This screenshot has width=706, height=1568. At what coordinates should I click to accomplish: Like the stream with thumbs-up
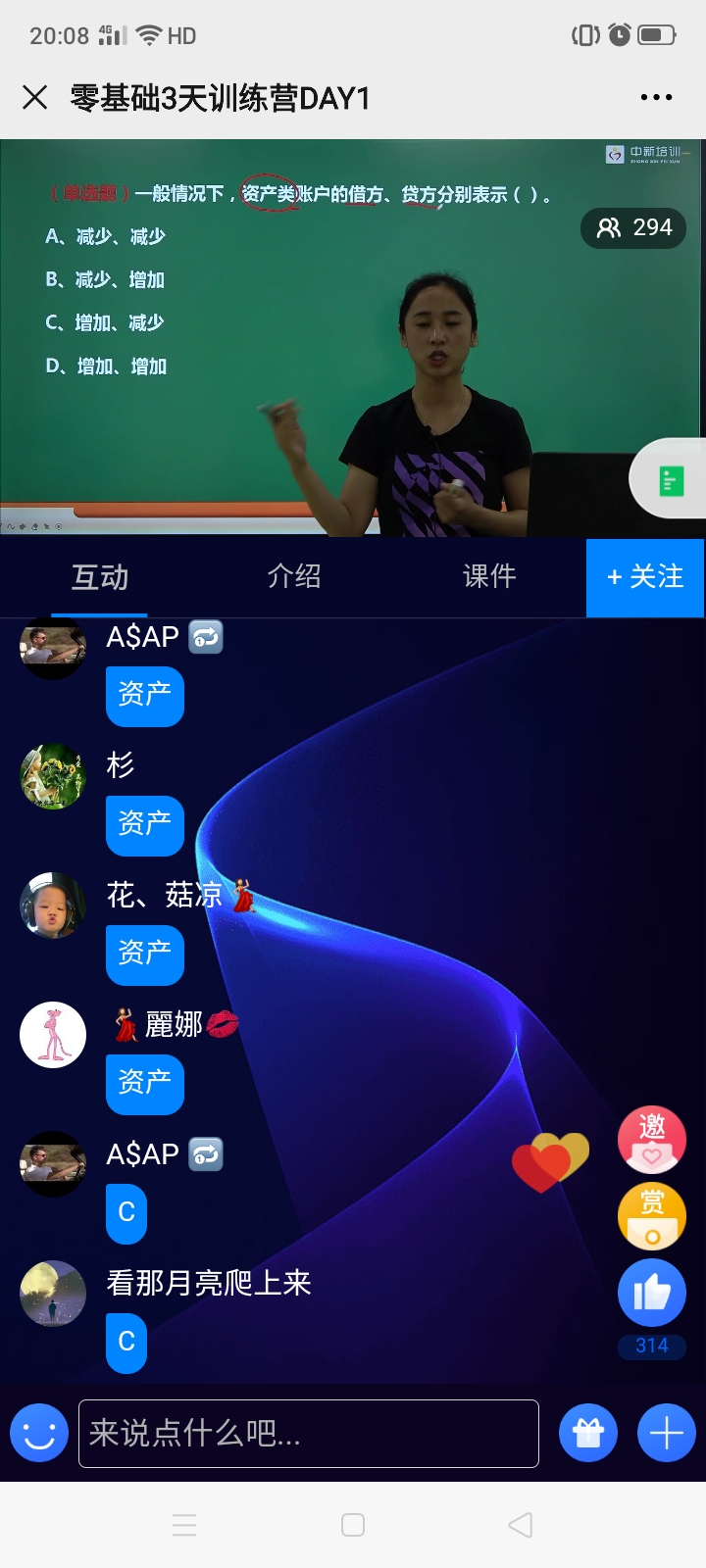click(x=651, y=1294)
